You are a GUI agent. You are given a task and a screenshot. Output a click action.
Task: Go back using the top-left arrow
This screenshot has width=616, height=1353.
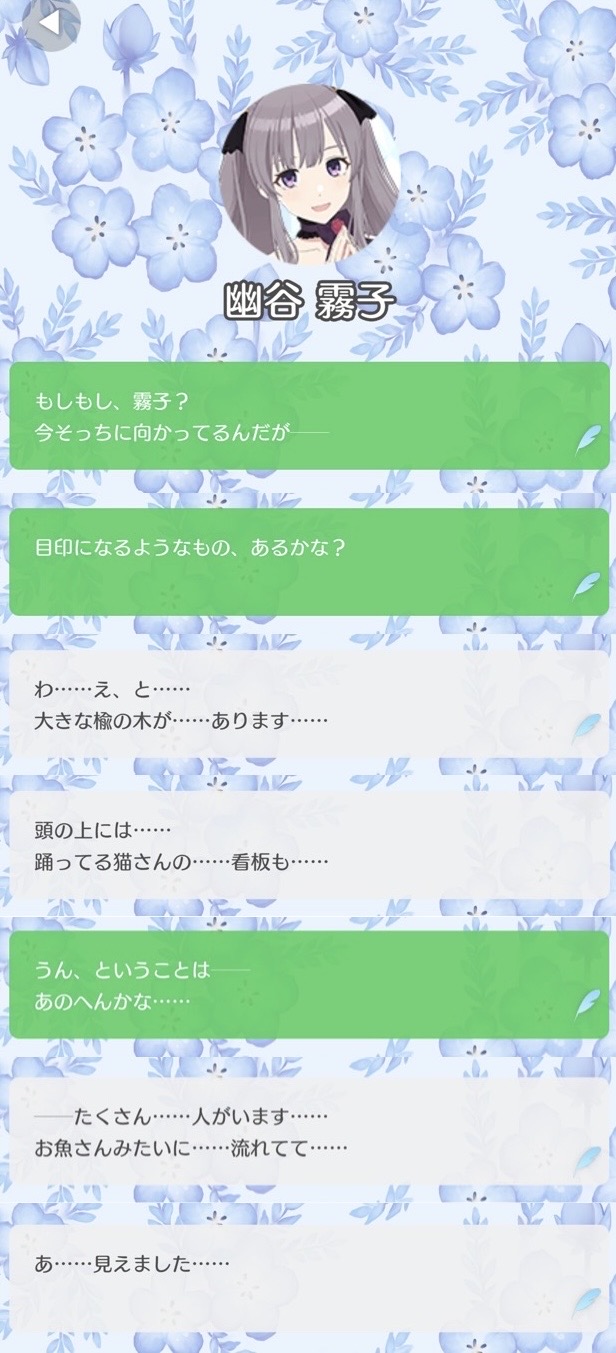(x=49, y=22)
